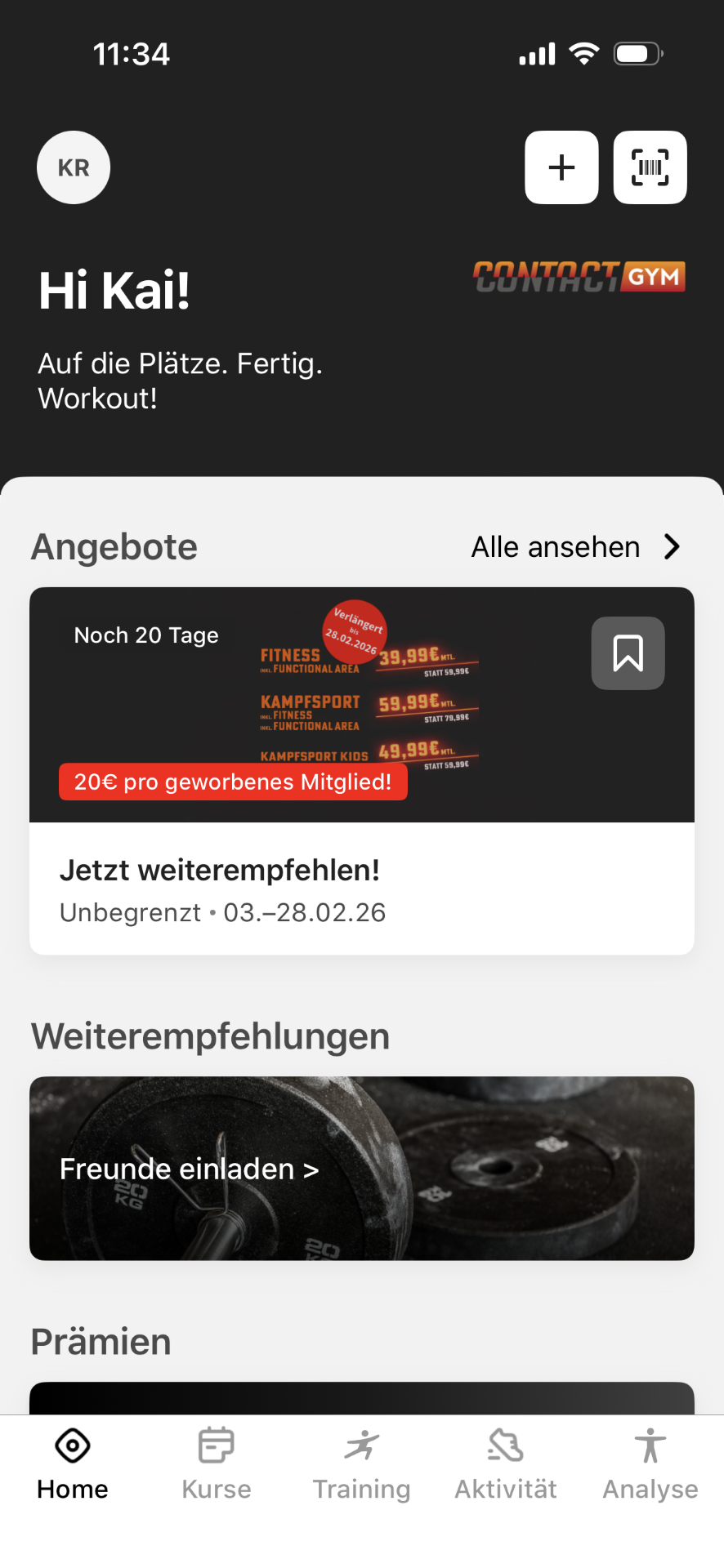
Task: Select the Home tab
Action: (73, 1463)
